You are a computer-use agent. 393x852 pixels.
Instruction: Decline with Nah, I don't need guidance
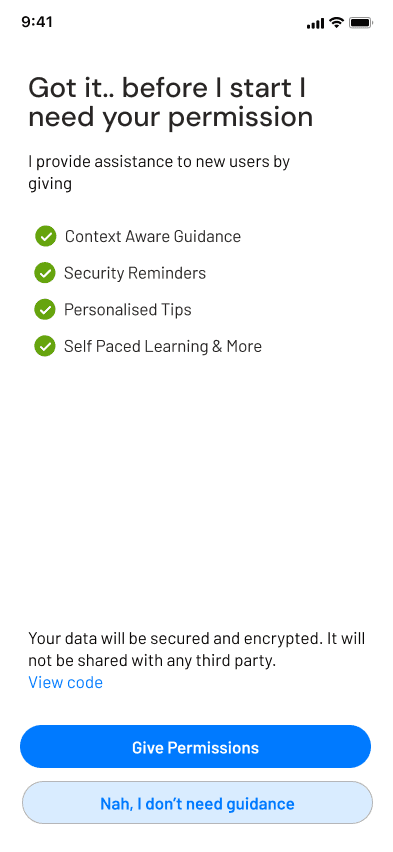pos(197,803)
